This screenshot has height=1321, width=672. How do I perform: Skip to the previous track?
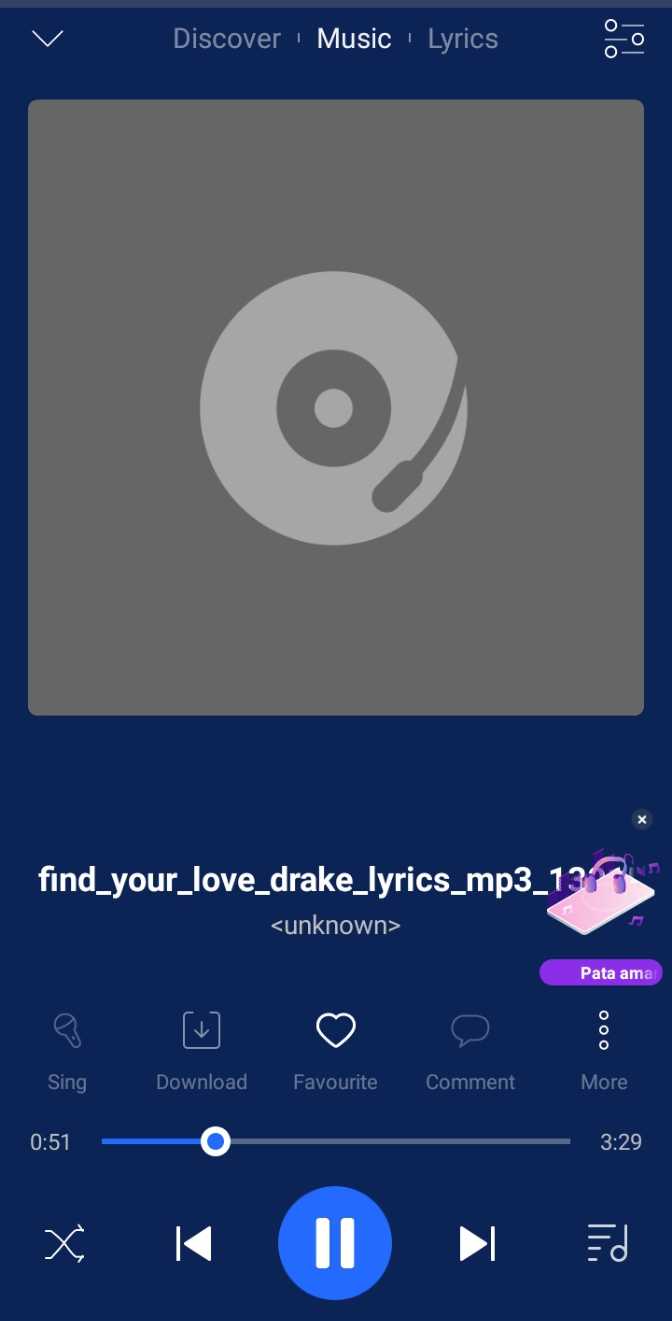193,1244
